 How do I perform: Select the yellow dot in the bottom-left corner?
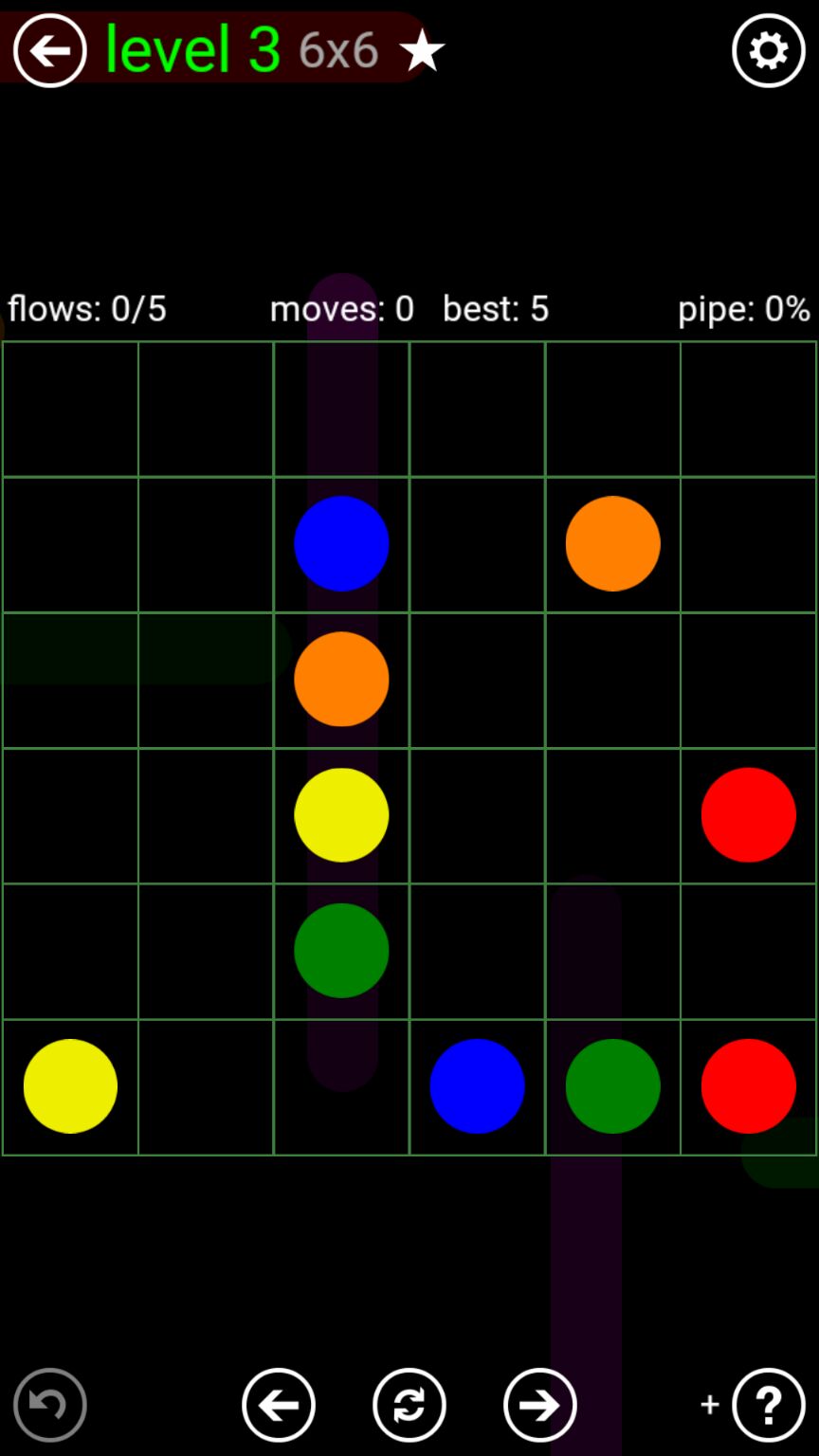(70, 1085)
